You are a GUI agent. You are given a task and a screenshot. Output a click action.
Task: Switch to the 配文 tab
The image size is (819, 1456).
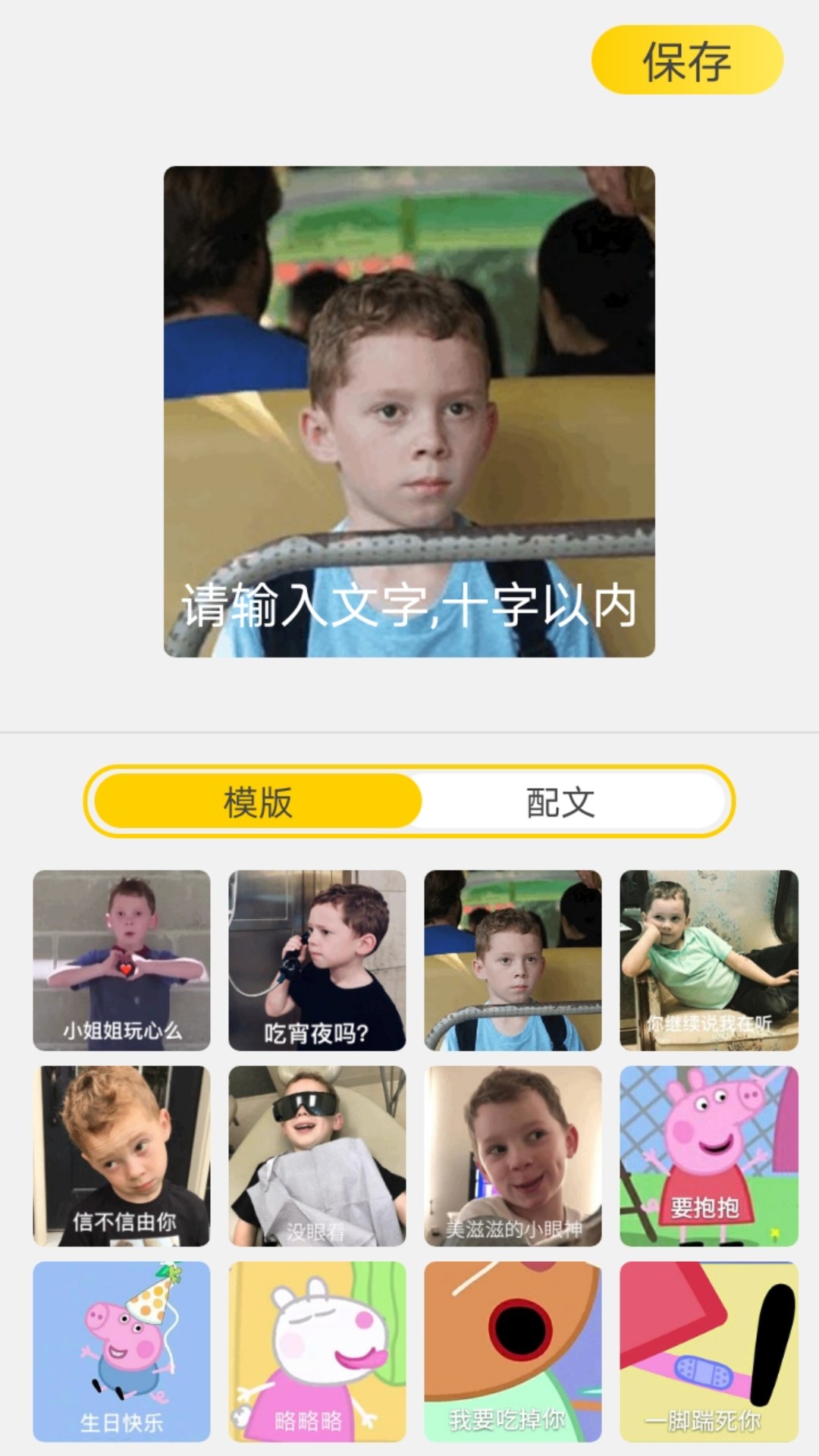coord(561,802)
